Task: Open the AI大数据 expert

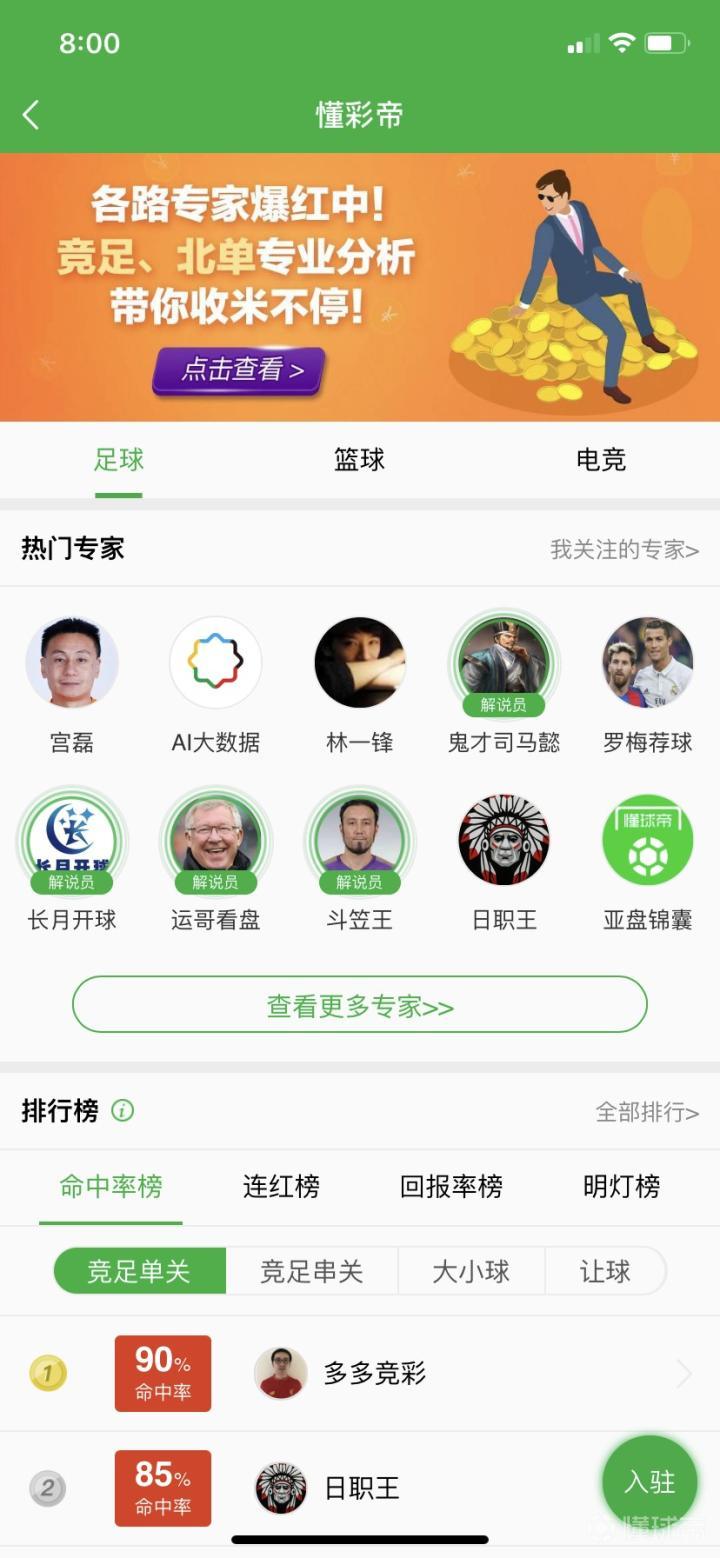Action: click(x=215, y=663)
